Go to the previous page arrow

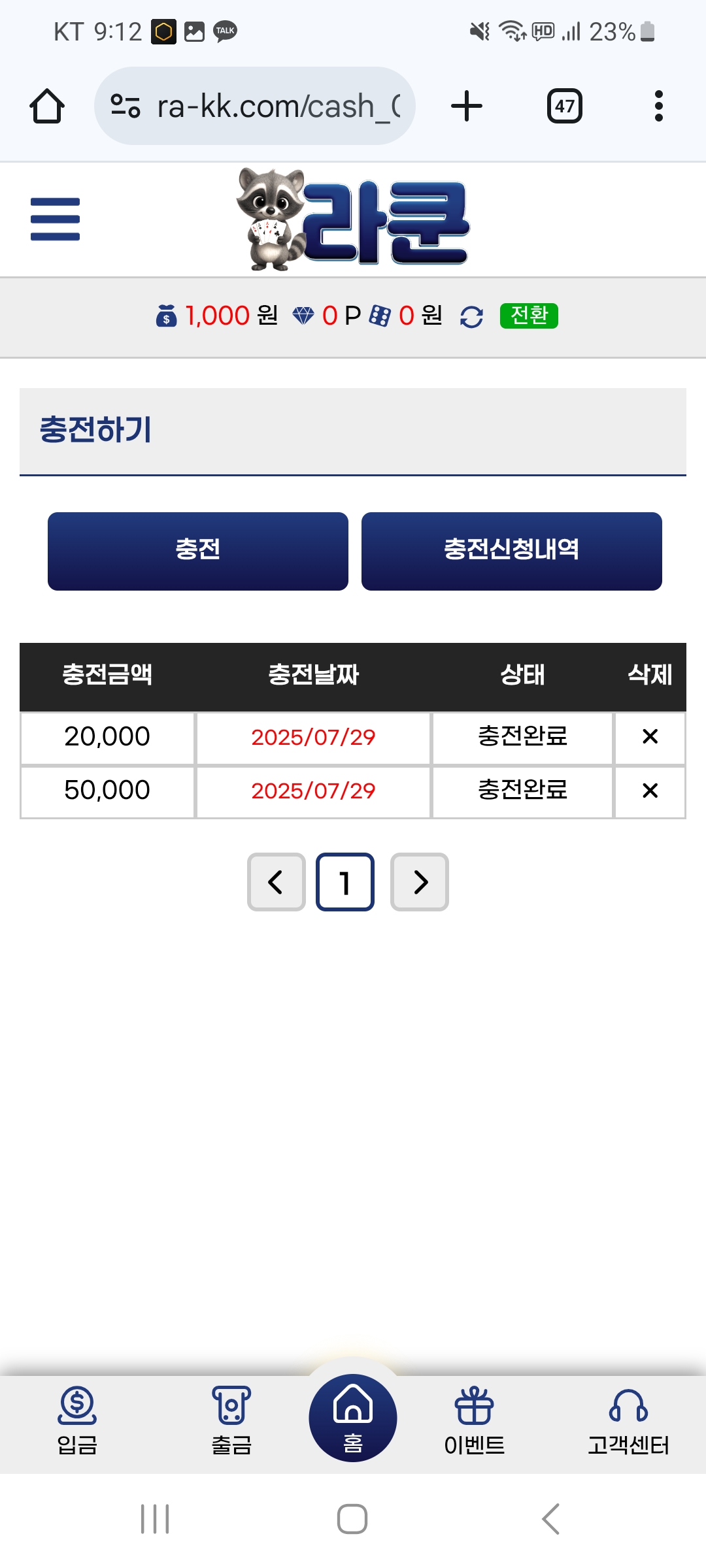pos(277,882)
